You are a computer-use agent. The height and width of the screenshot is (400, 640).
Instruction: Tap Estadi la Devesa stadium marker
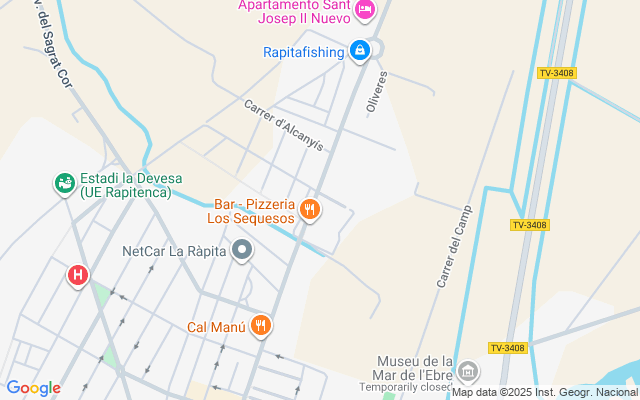(65, 183)
